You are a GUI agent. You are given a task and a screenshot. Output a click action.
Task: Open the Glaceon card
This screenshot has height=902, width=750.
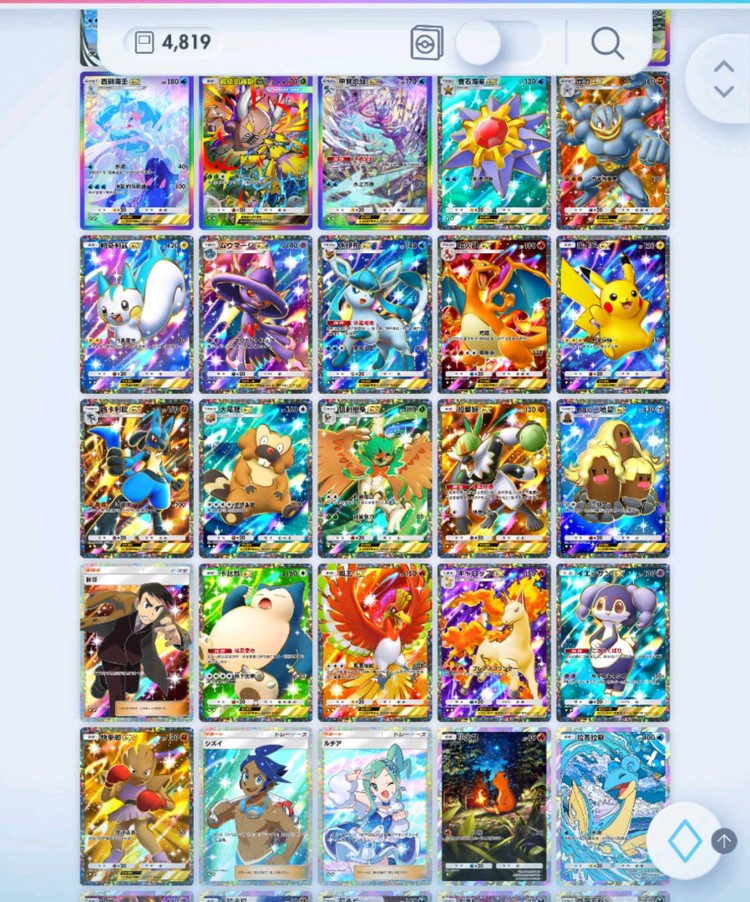pos(375,314)
